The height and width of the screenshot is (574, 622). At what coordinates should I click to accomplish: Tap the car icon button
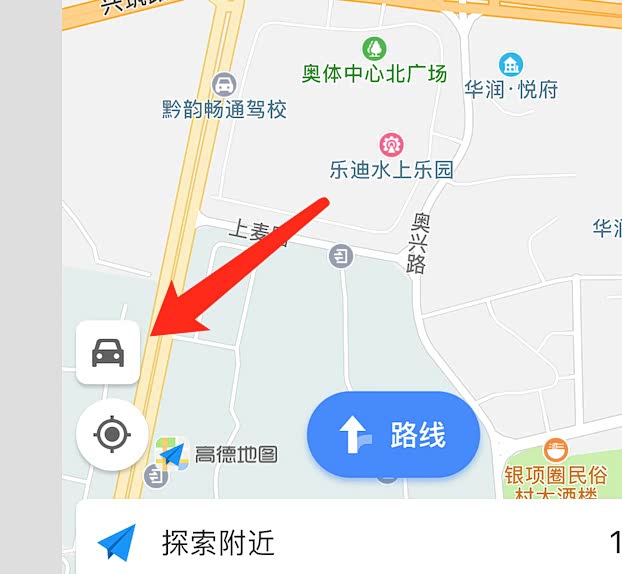tap(108, 352)
